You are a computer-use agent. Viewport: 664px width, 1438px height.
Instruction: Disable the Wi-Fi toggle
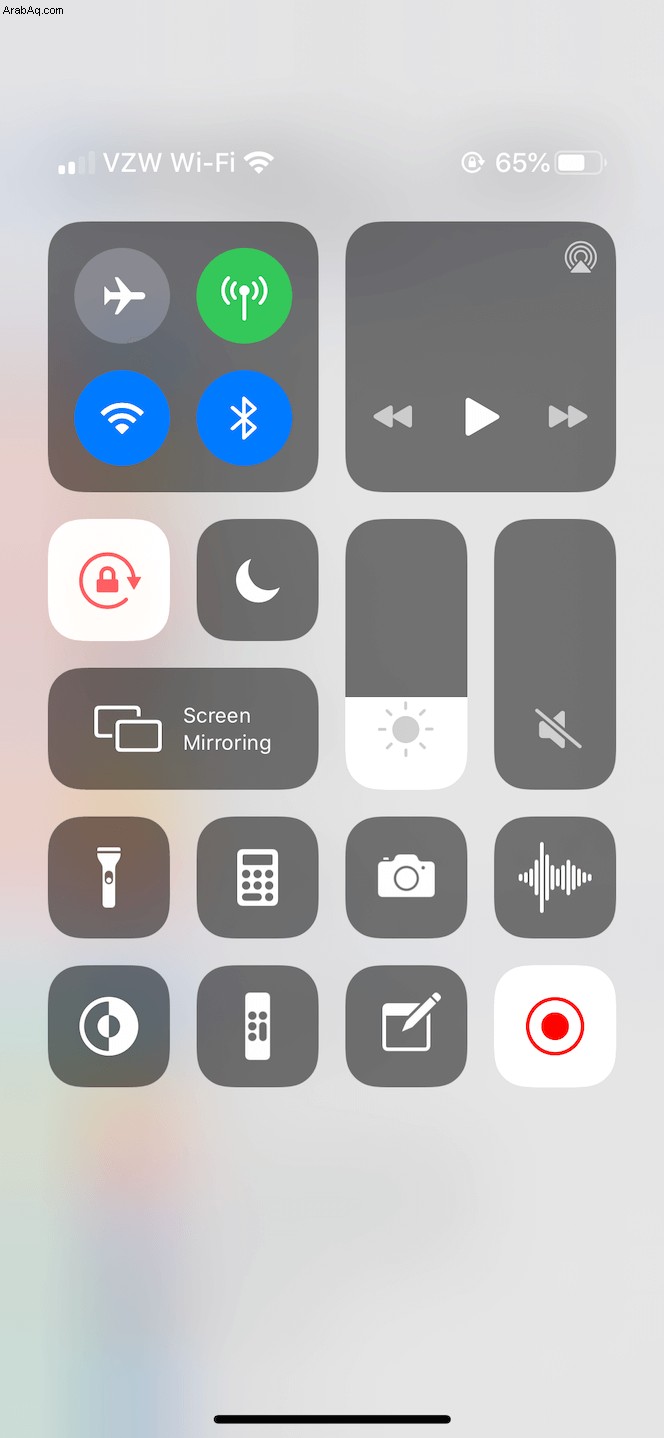(x=122, y=418)
